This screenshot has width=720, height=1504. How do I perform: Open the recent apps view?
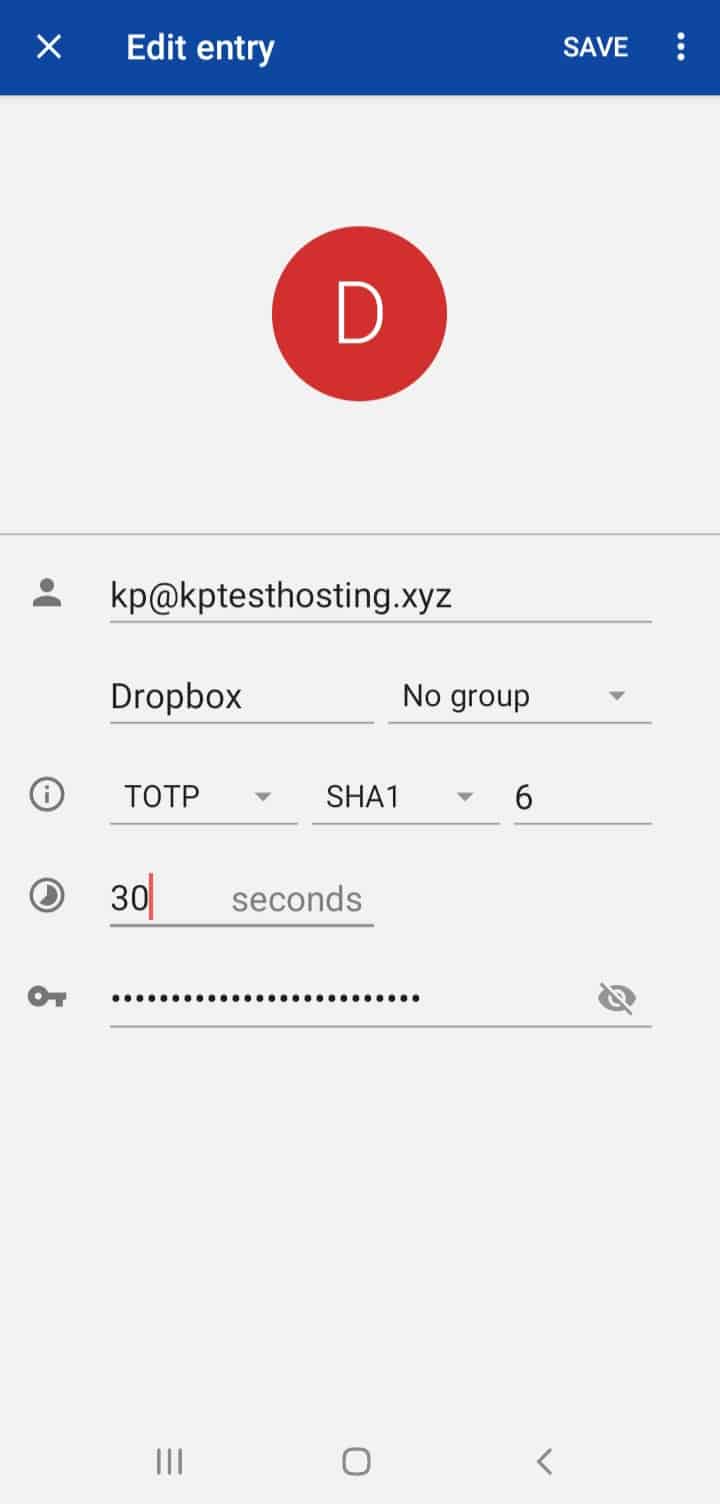(169, 1461)
